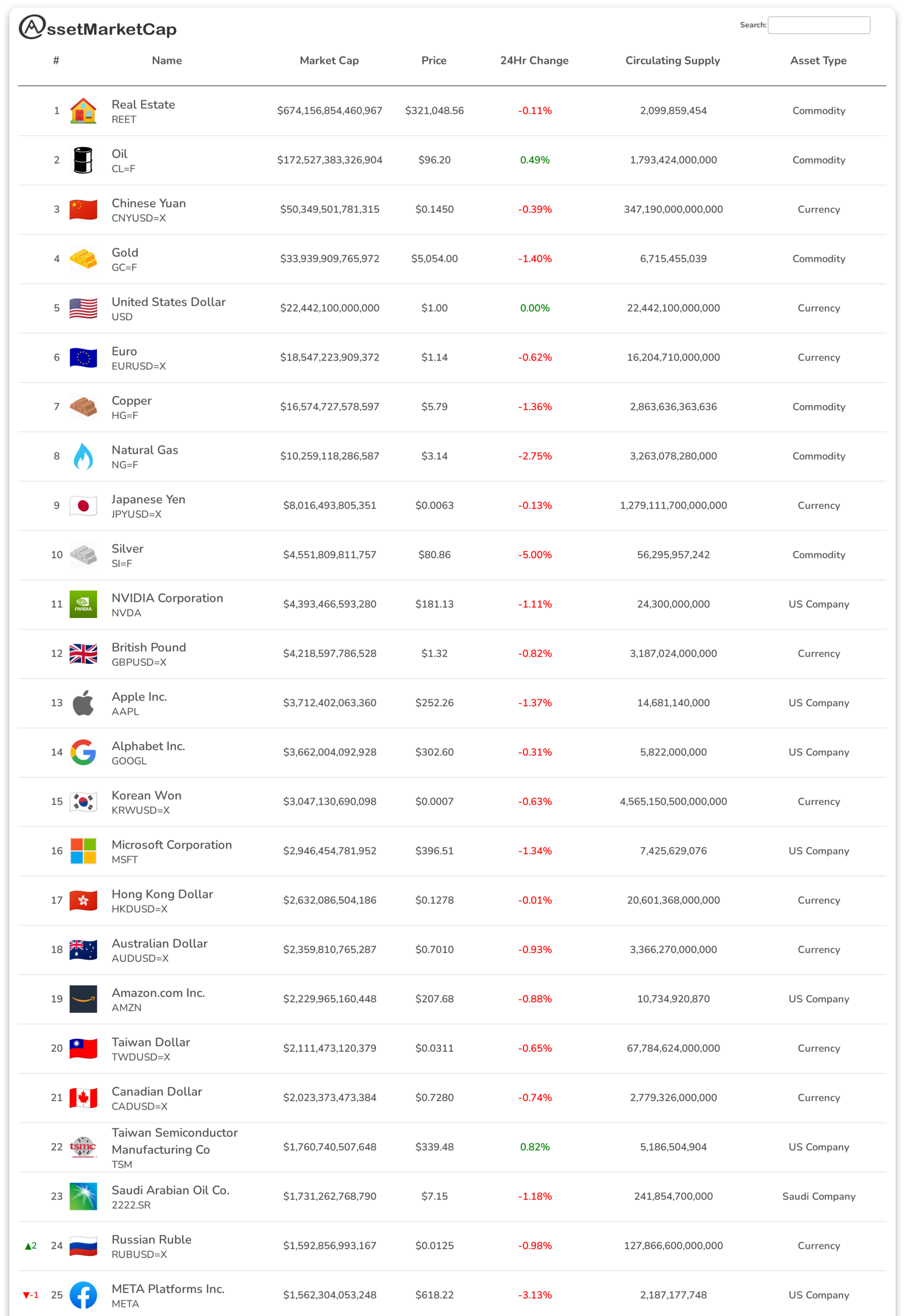
Task: Select the Google logo next to Alphabet Inc.
Action: [83, 752]
